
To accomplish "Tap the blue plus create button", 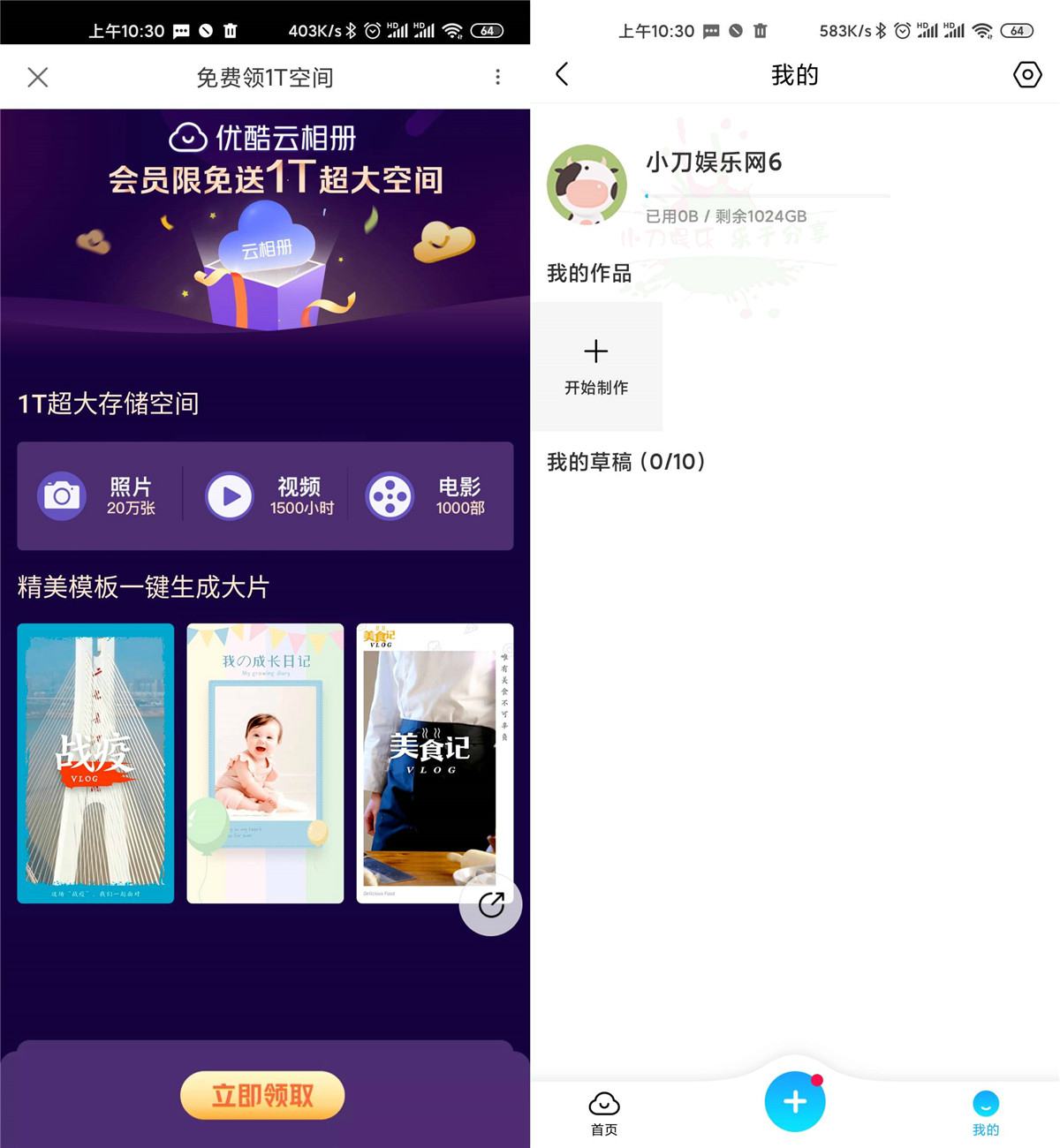I will point(795,1101).
